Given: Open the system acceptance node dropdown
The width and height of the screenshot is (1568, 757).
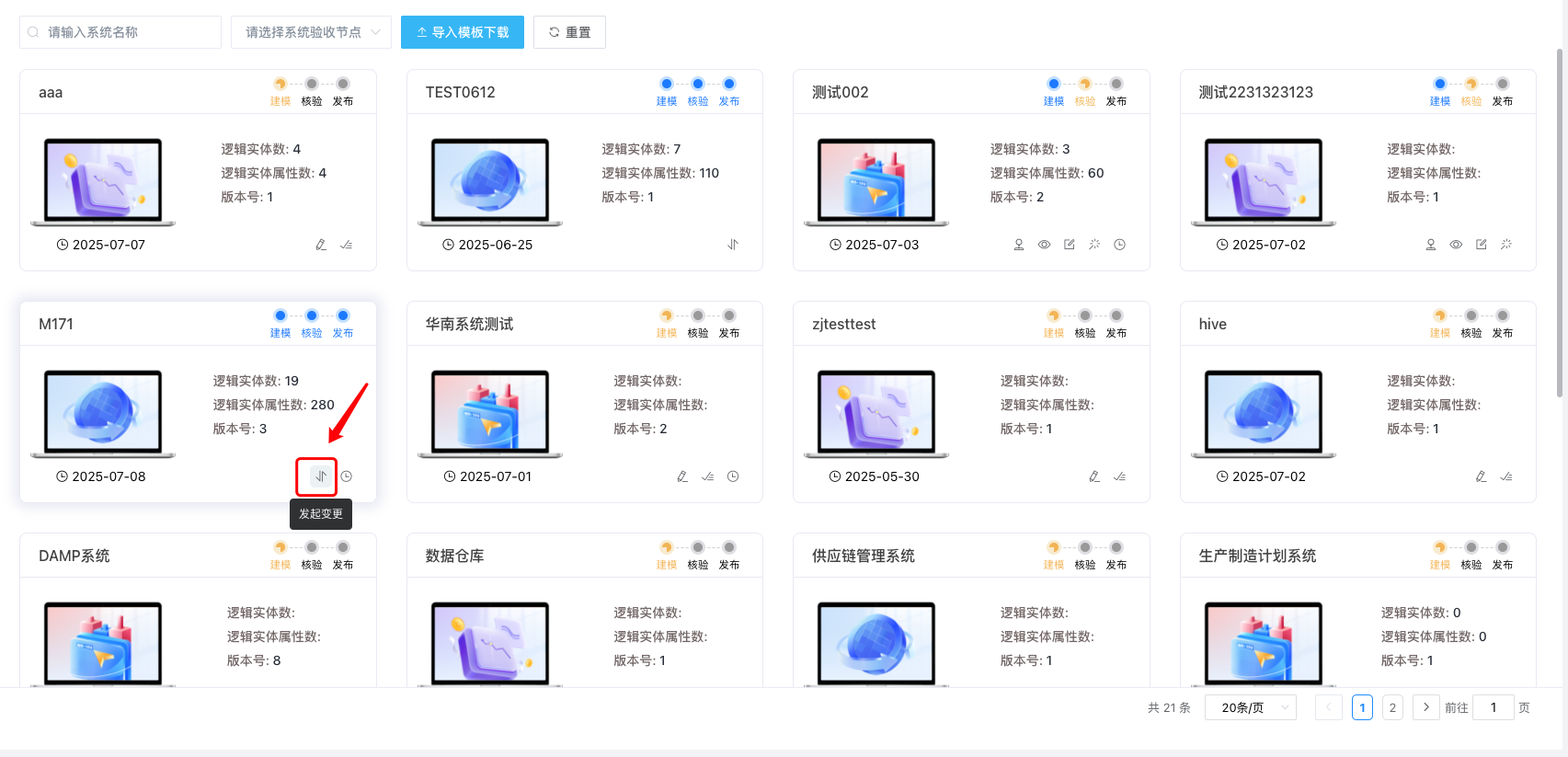Looking at the screenshot, I should pyautogui.click(x=311, y=32).
